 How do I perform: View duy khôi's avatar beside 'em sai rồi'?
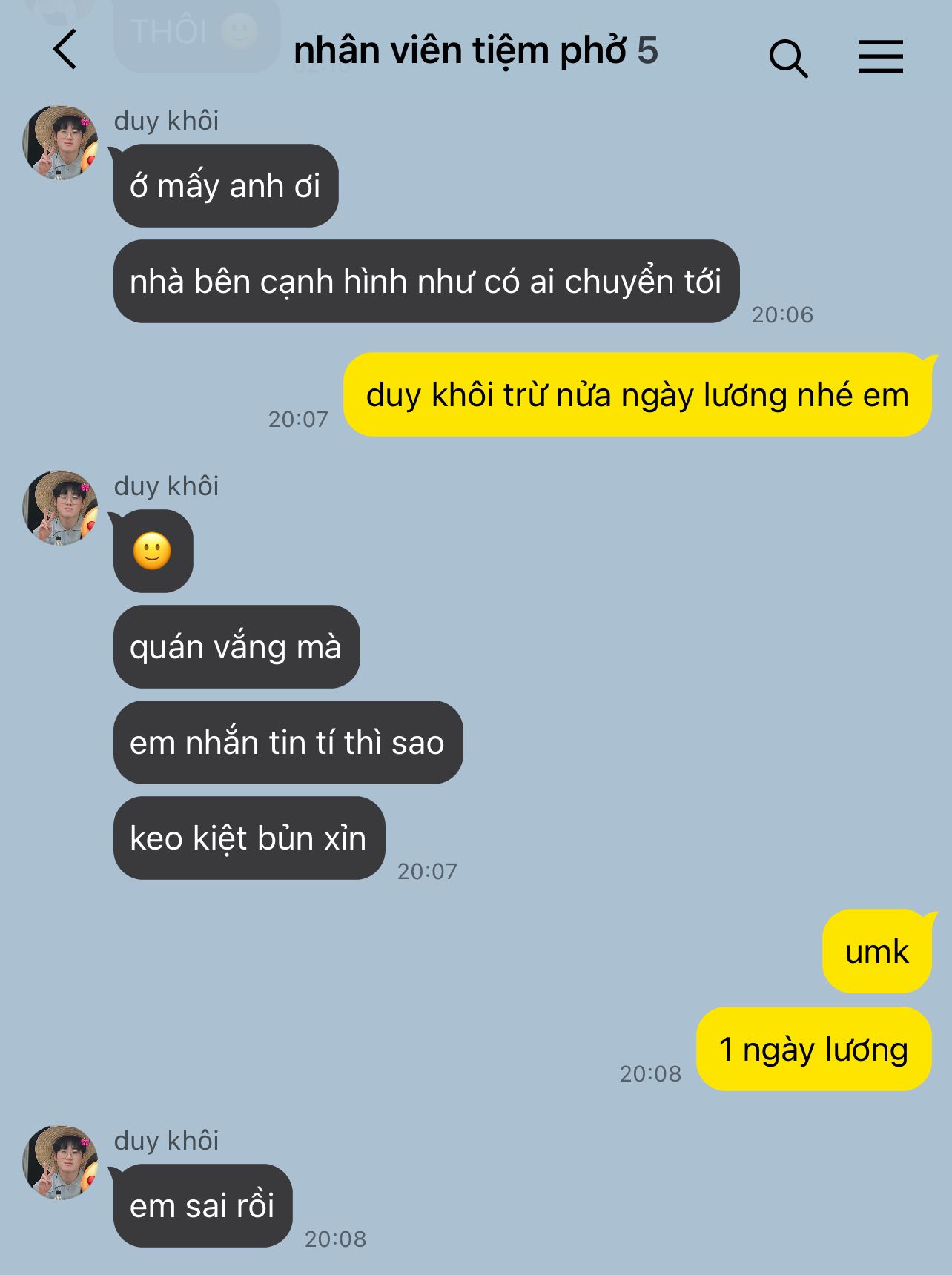click(60, 1162)
